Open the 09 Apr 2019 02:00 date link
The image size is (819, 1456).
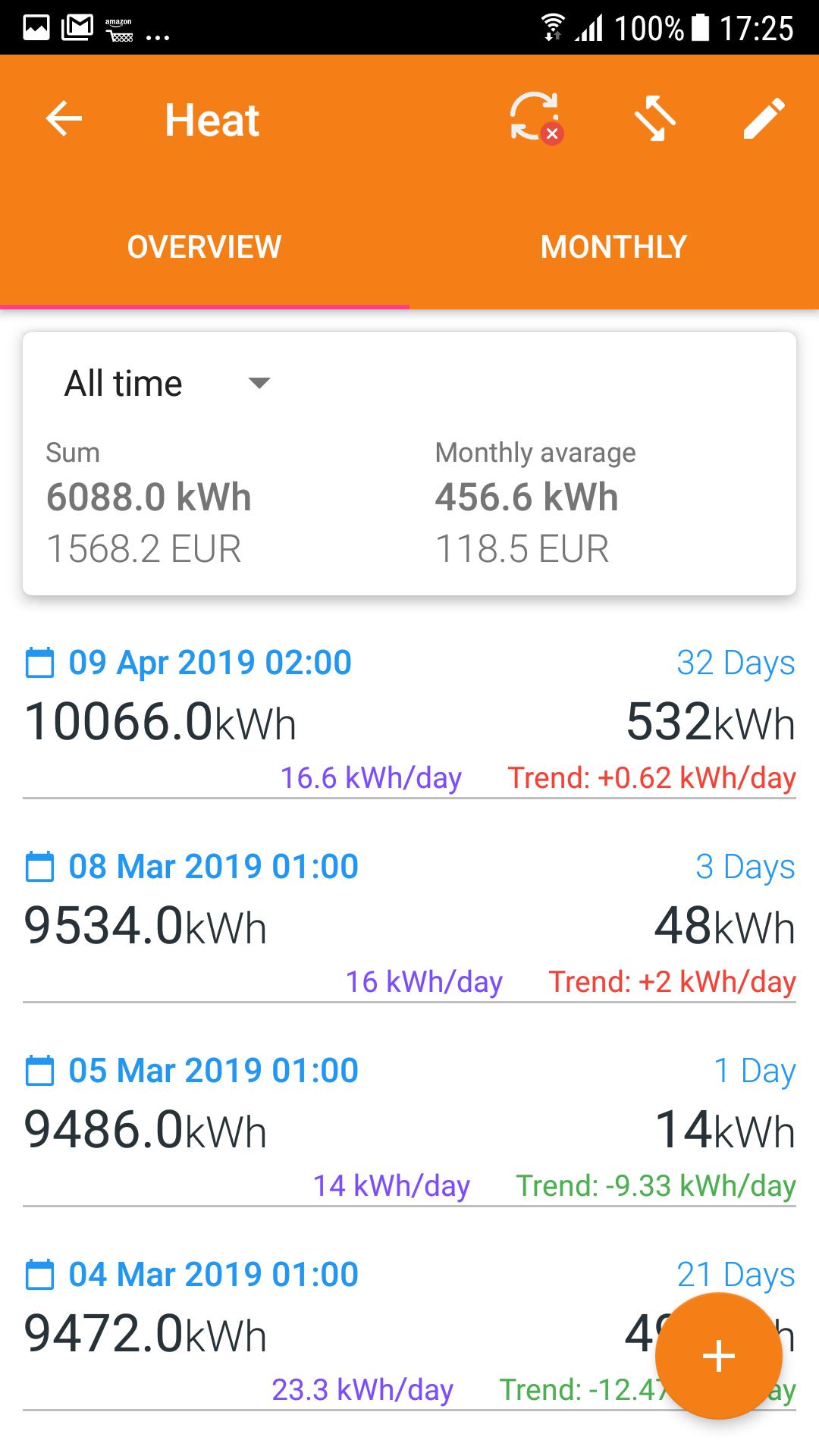209,661
